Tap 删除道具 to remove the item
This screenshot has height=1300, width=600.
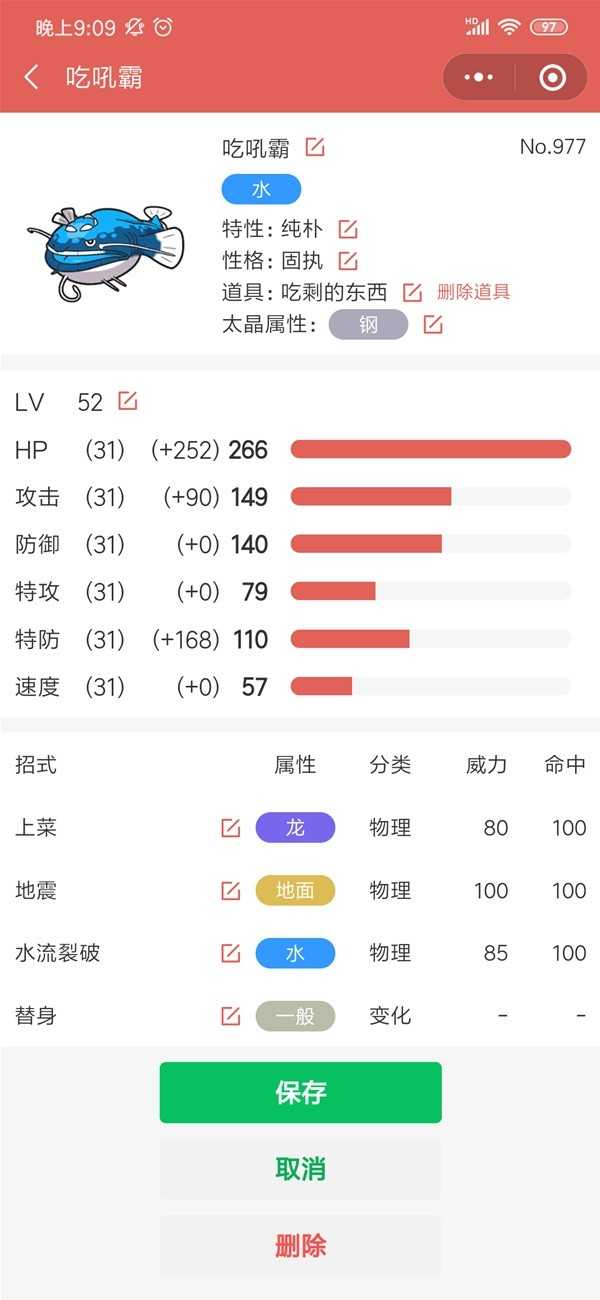(x=473, y=292)
